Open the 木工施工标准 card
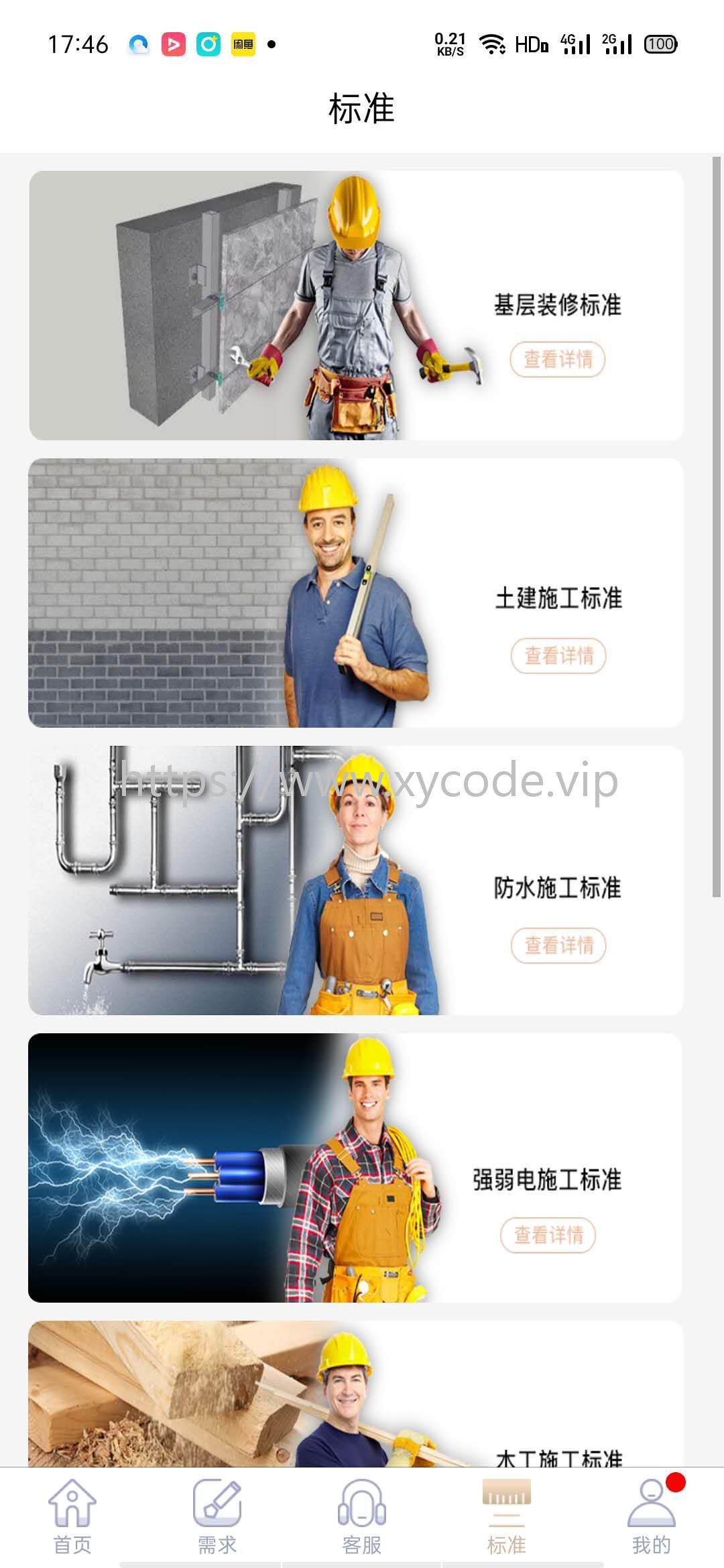The width and height of the screenshot is (724, 1568). click(x=355, y=1394)
